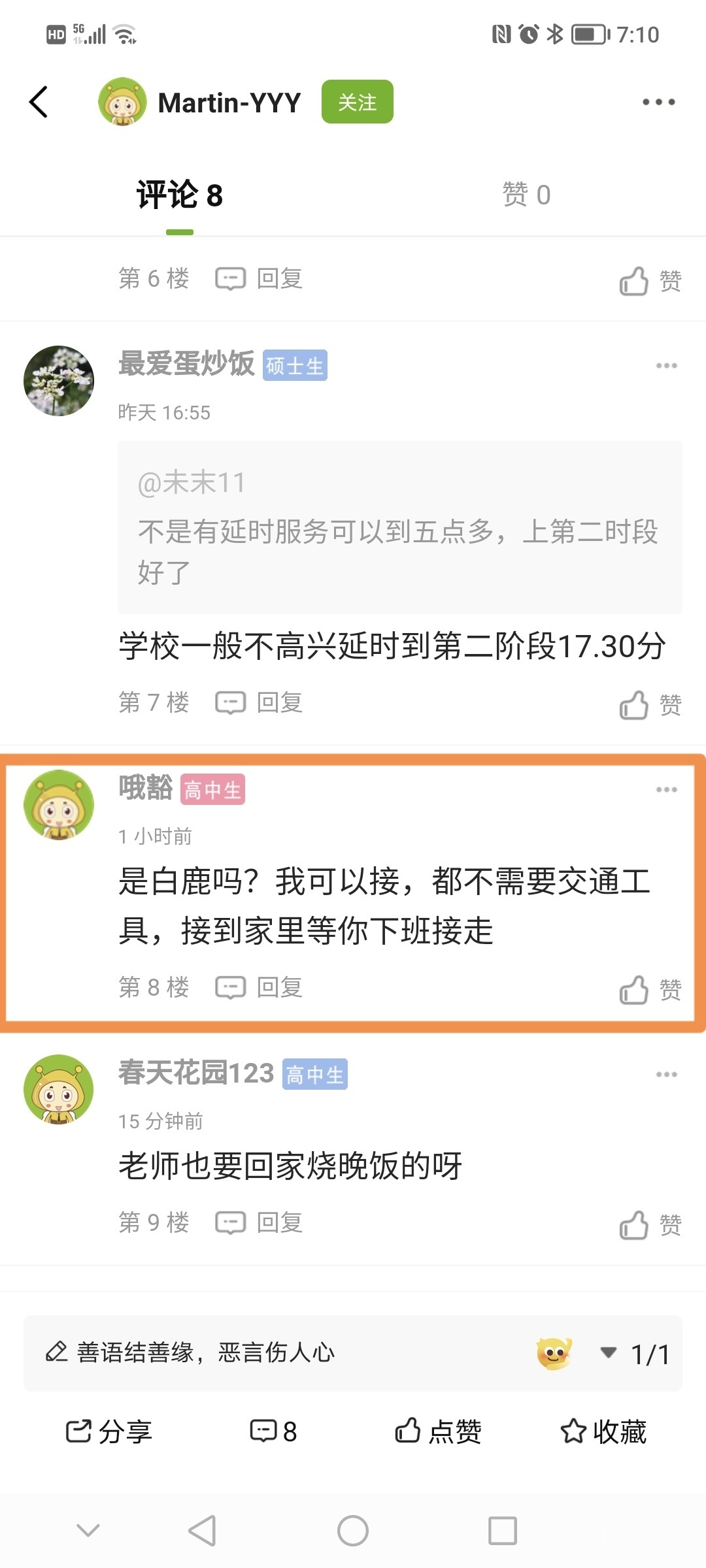Viewport: 706px width, 1568px height.
Task: Go back using the top arrow
Action: click(x=39, y=102)
